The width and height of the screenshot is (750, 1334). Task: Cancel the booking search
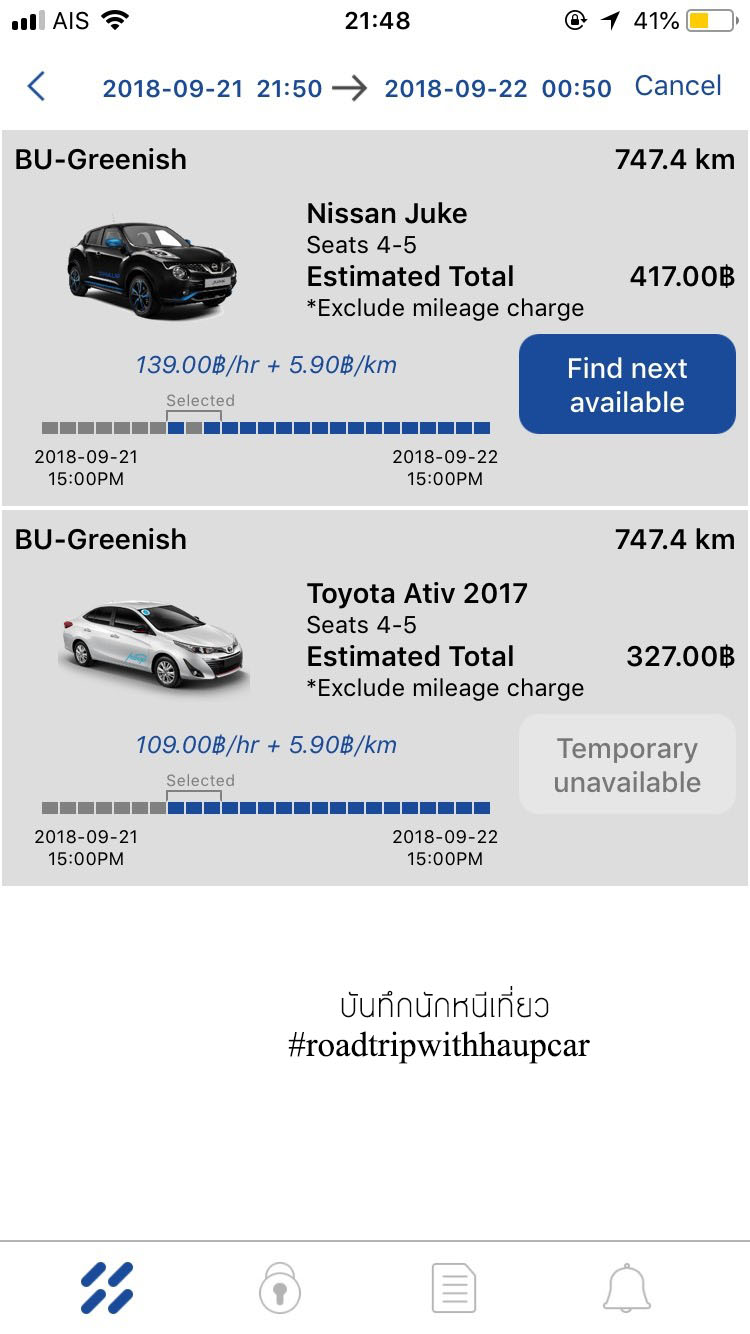pyautogui.click(x=677, y=86)
